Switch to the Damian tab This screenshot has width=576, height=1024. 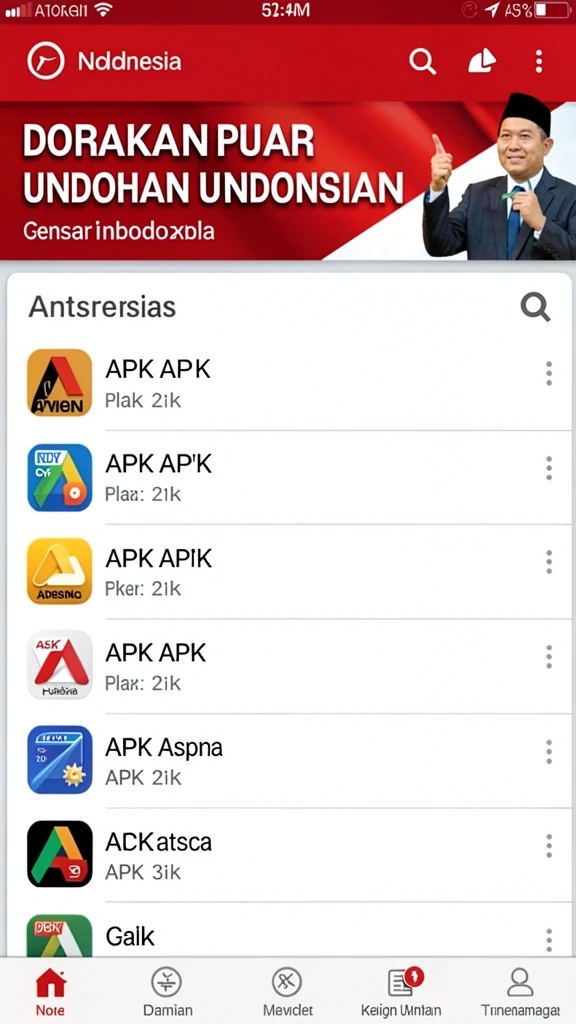167,991
